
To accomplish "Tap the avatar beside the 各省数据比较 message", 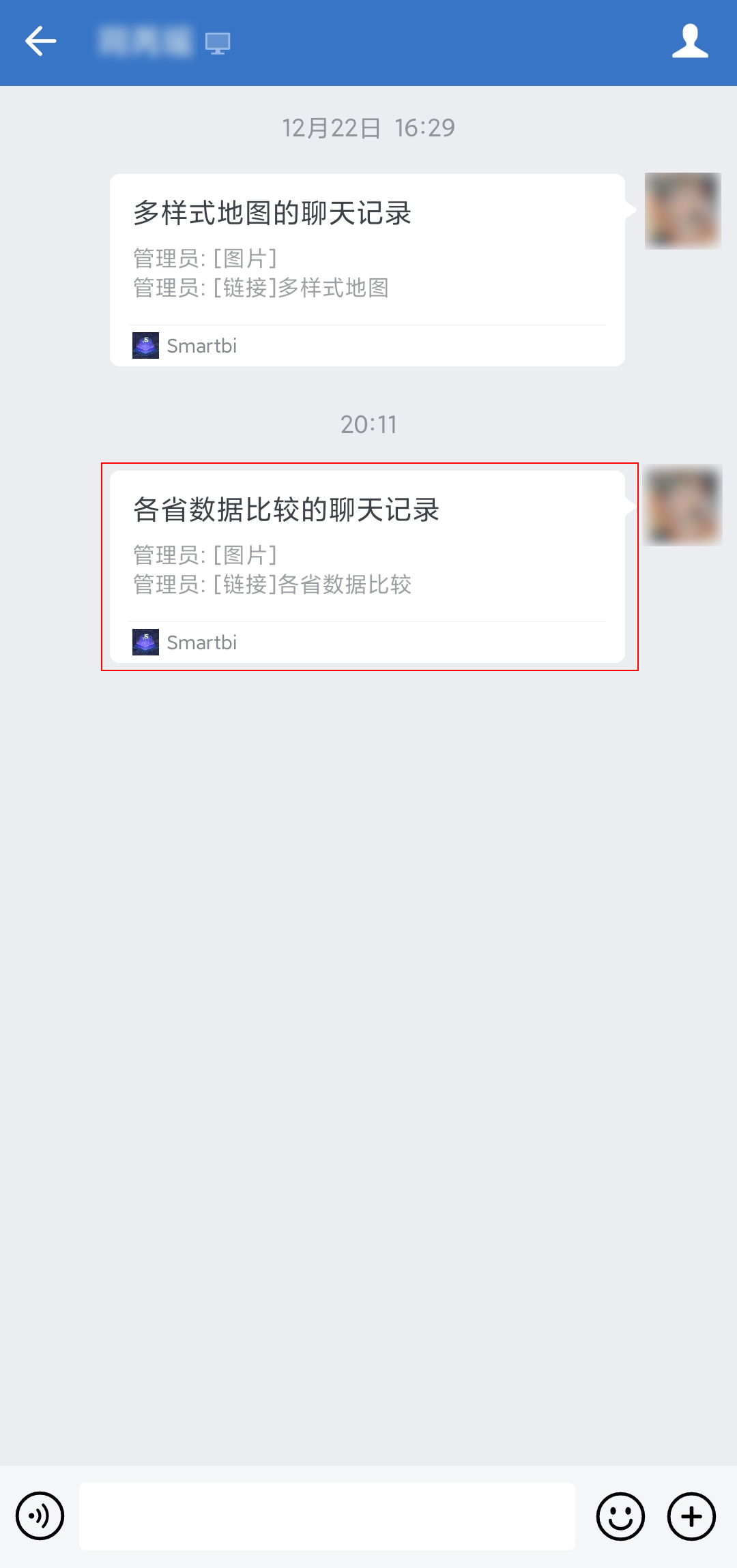I will coord(682,506).
